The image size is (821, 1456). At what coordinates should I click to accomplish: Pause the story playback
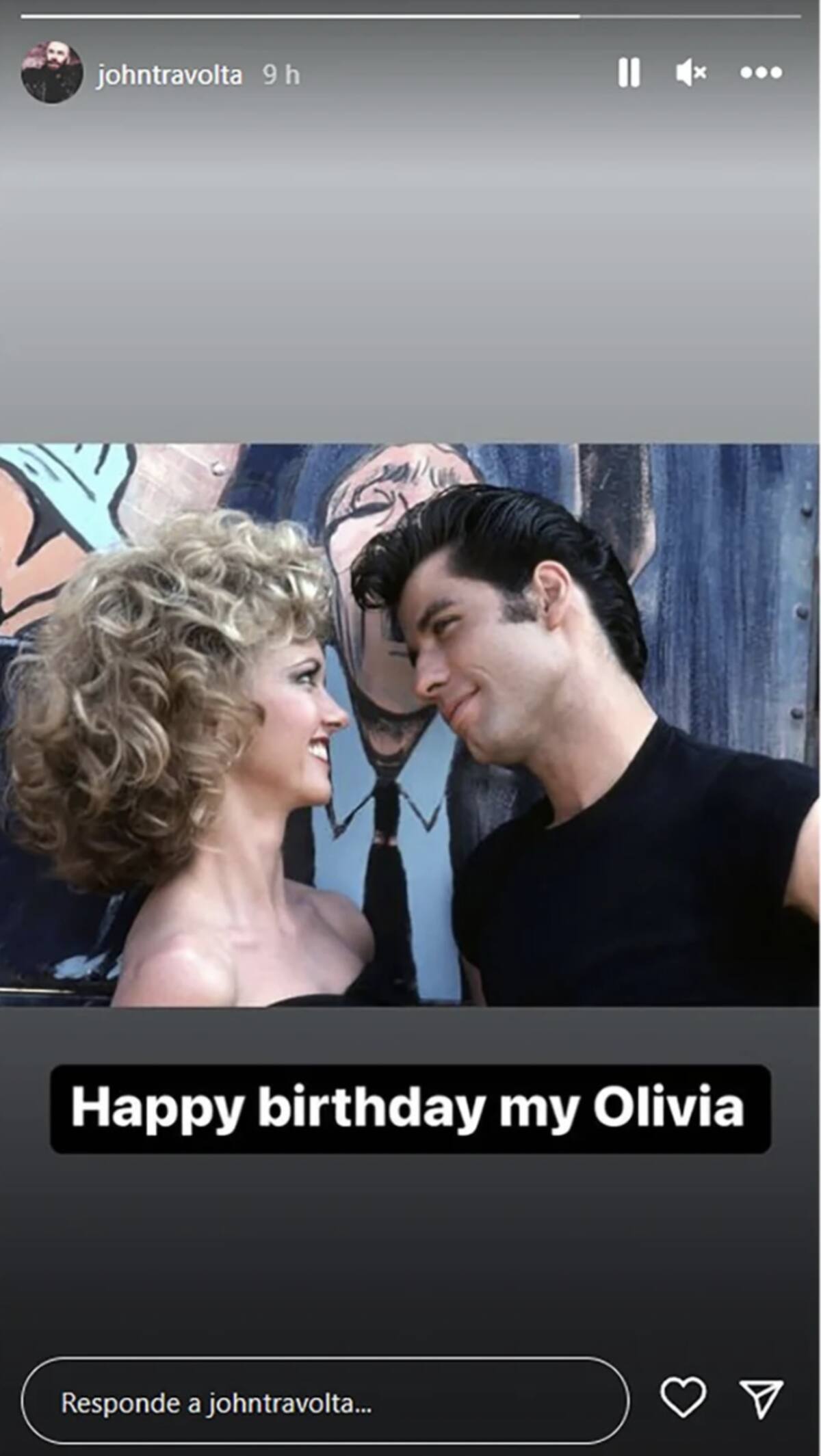[x=629, y=72]
